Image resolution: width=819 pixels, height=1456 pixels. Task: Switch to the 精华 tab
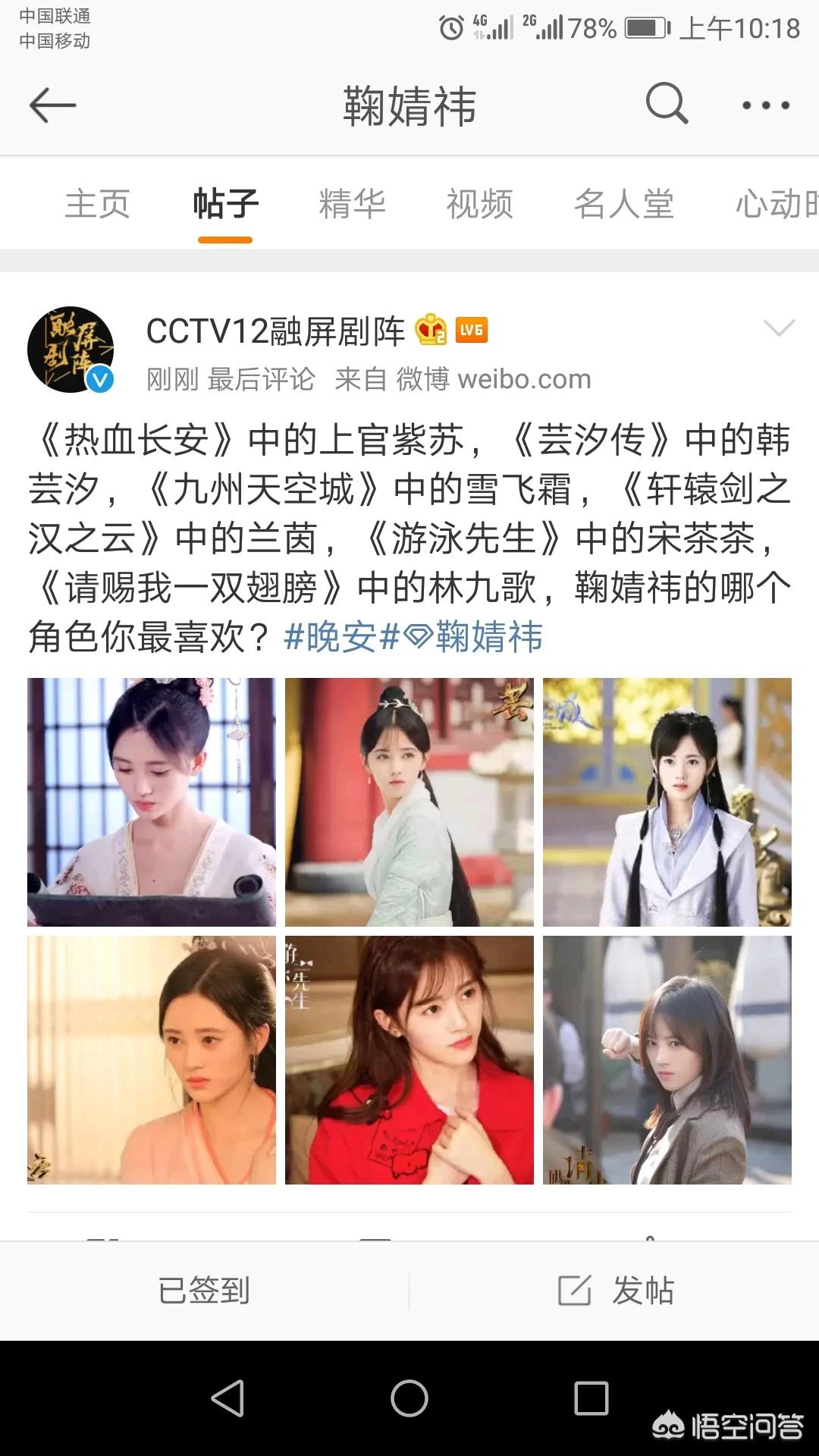[x=353, y=204]
